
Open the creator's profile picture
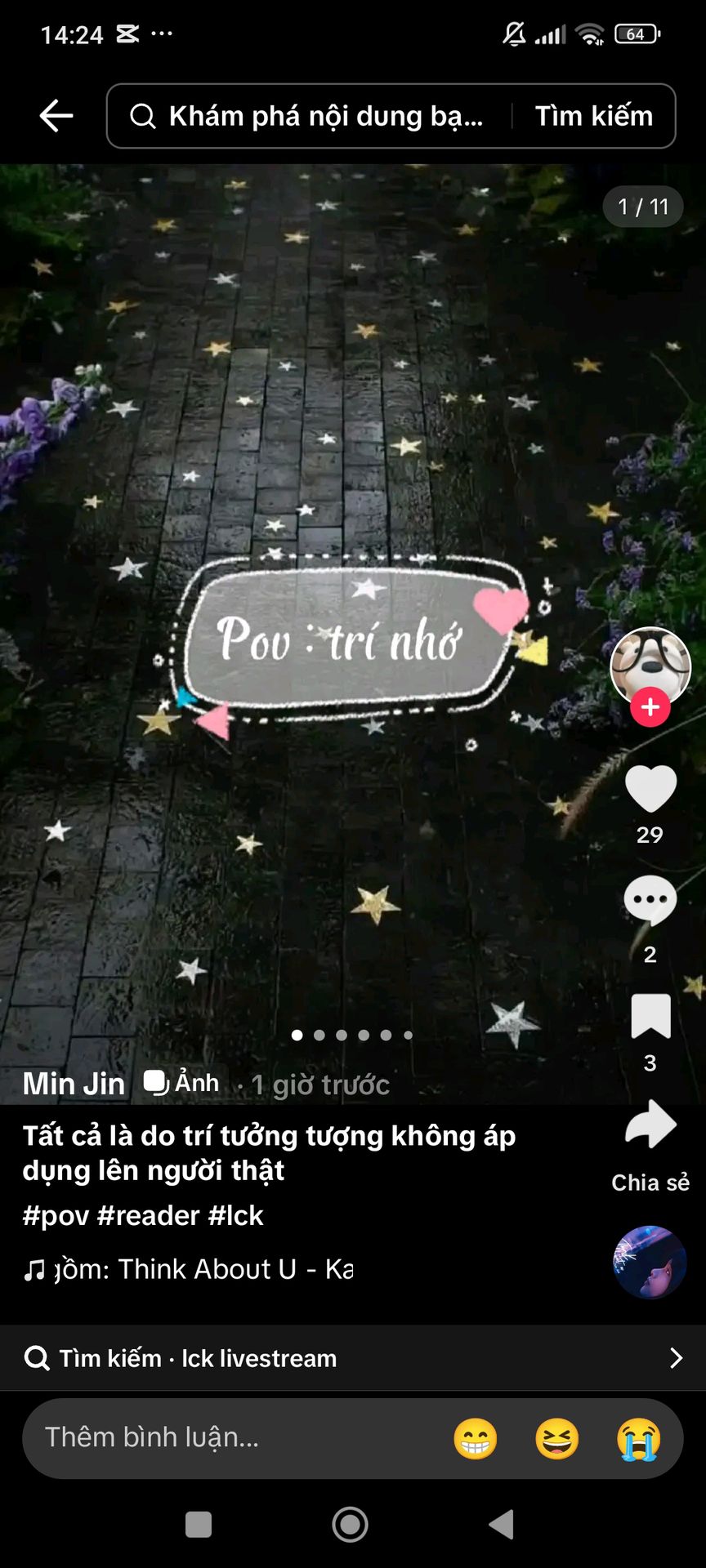click(650, 665)
